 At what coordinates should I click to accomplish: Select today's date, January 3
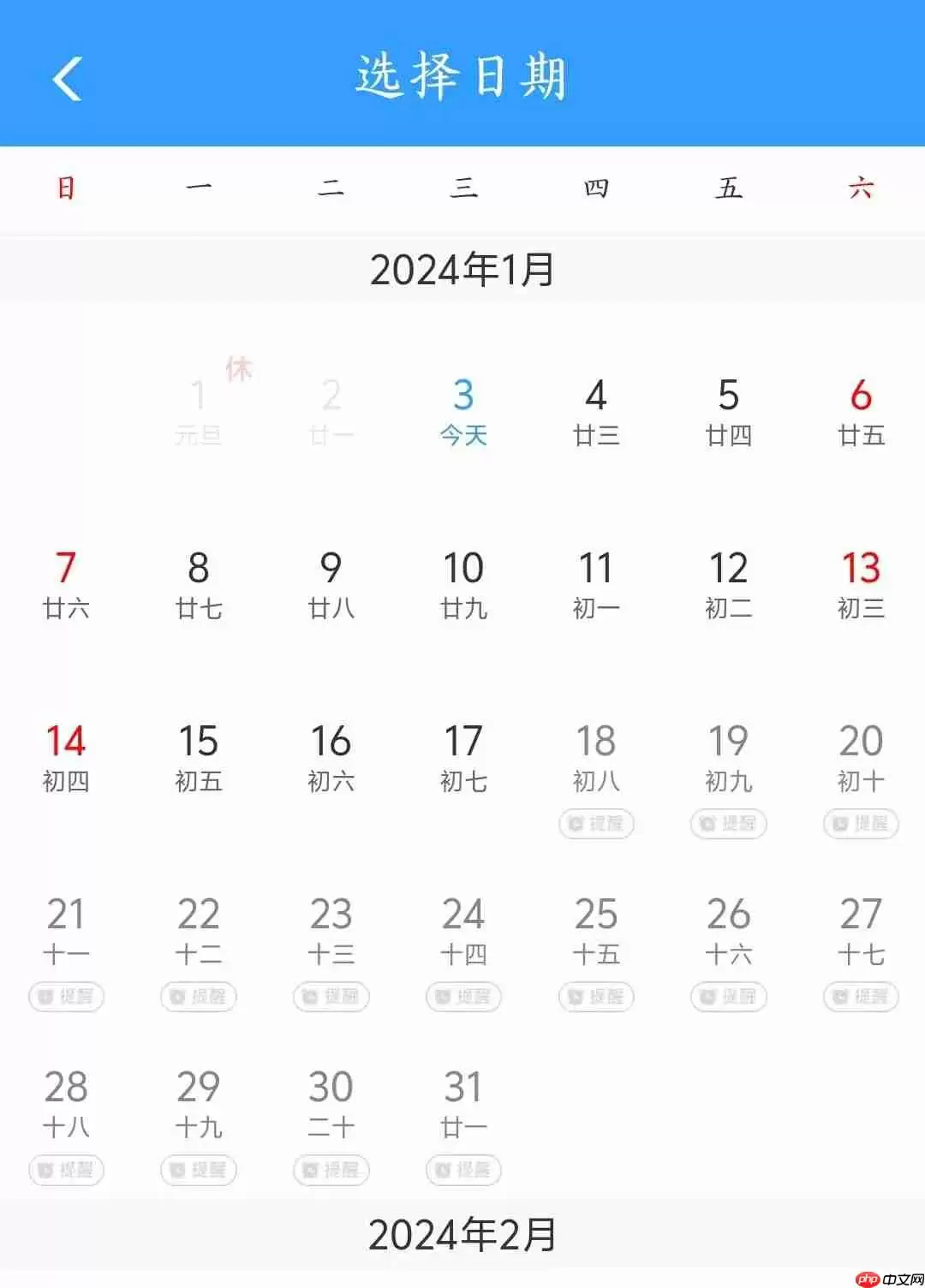point(463,411)
